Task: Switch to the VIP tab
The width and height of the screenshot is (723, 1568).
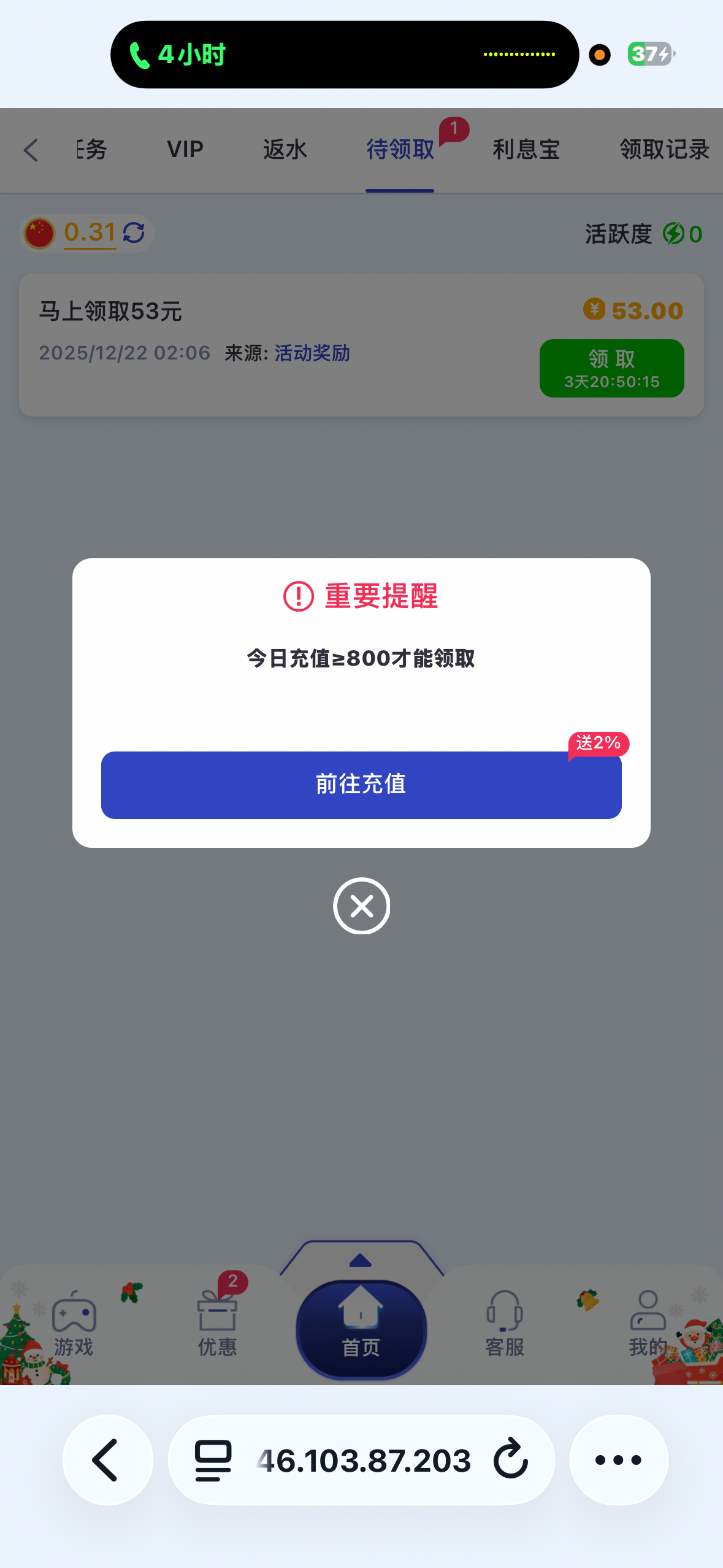Action: coord(185,149)
